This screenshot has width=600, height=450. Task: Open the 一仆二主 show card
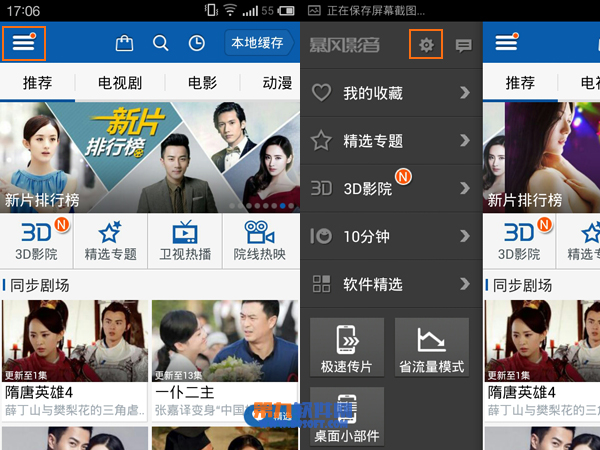pos(225,360)
